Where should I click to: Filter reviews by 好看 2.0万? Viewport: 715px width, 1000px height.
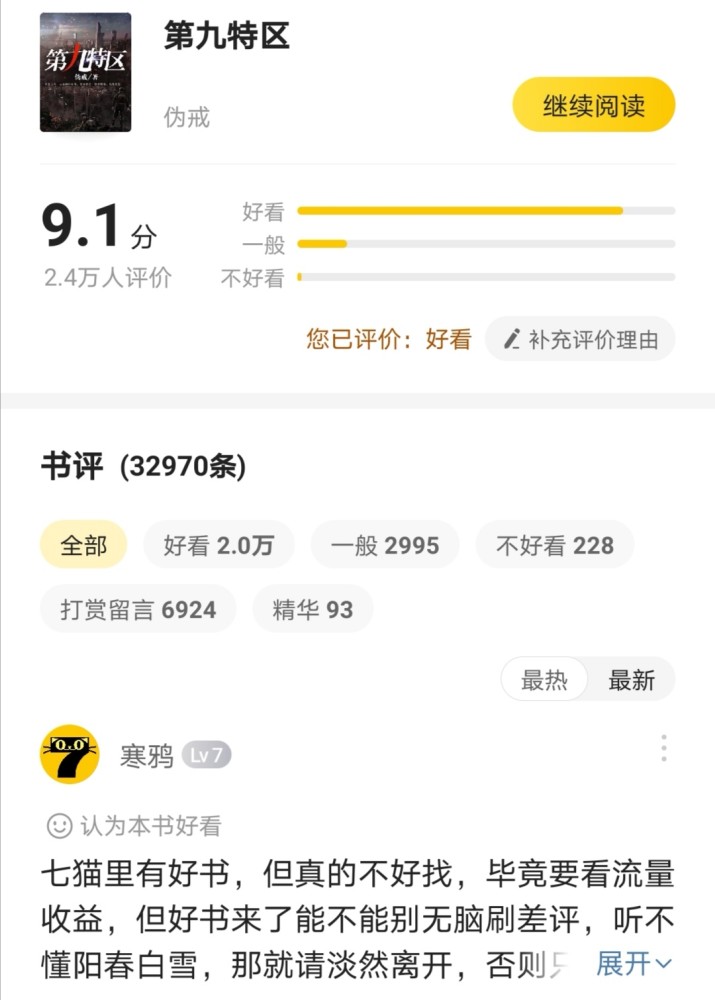218,545
